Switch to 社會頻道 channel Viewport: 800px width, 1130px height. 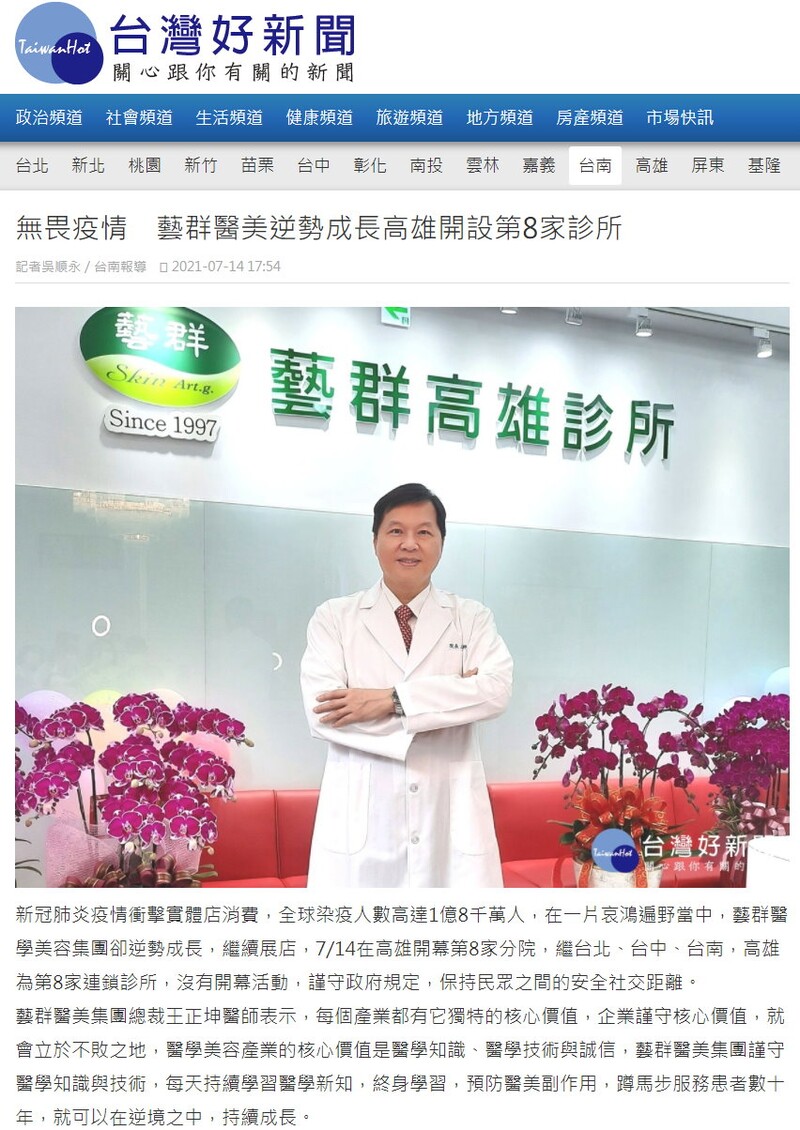click(x=139, y=117)
